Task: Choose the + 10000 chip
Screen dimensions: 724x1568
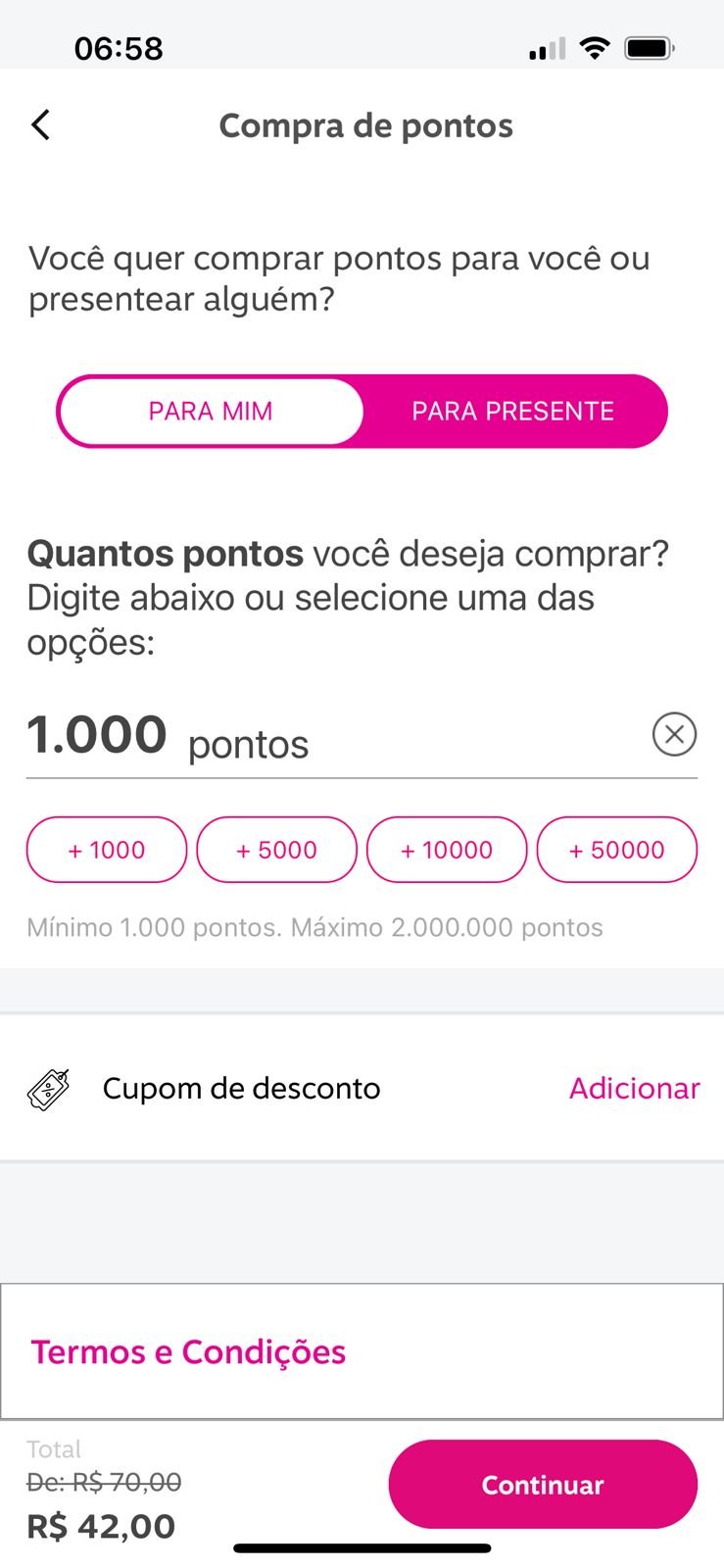Action: 447,850
